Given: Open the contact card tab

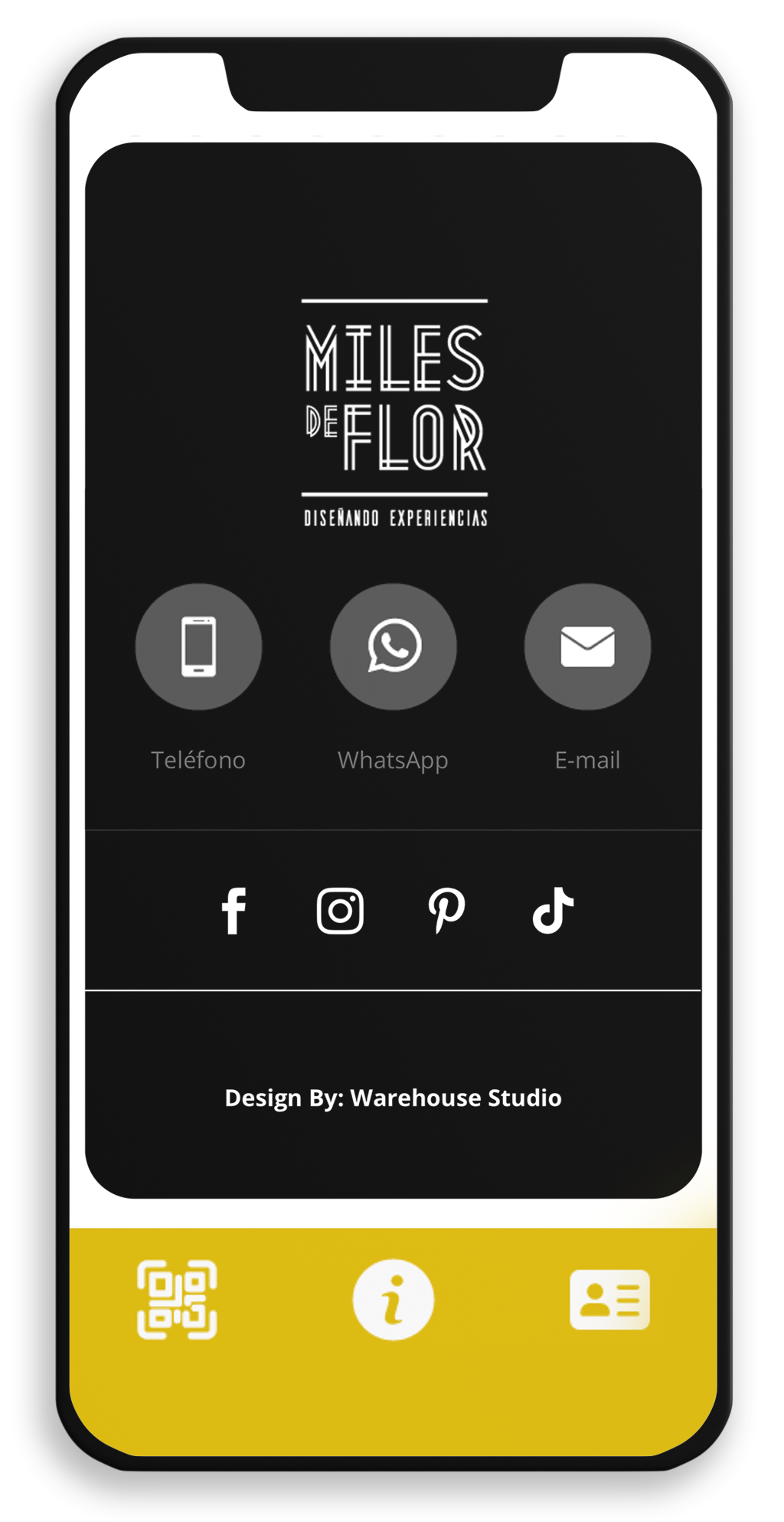Looking at the screenshot, I should tap(609, 1299).
